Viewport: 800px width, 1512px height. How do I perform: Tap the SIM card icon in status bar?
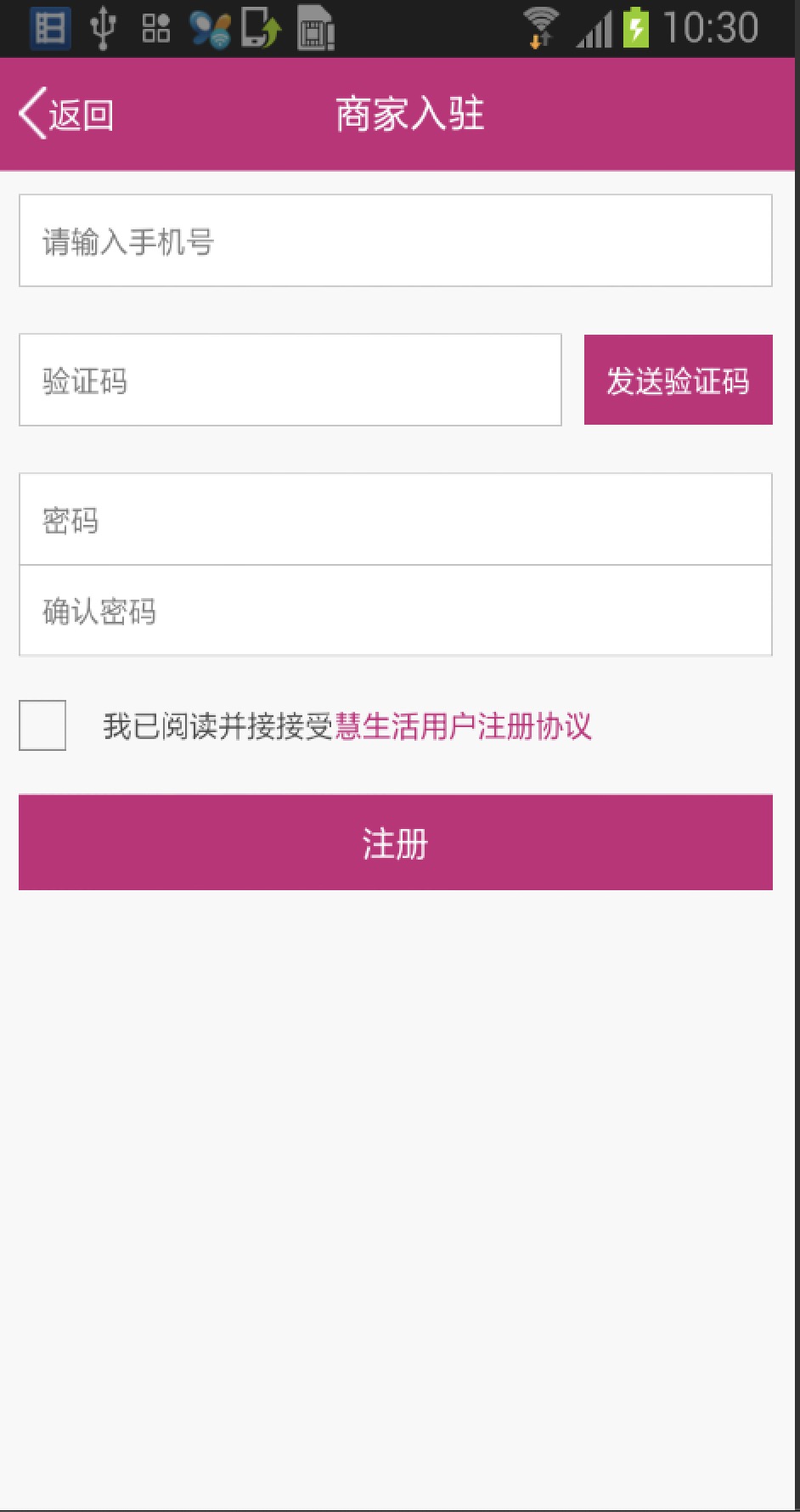[x=315, y=28]
